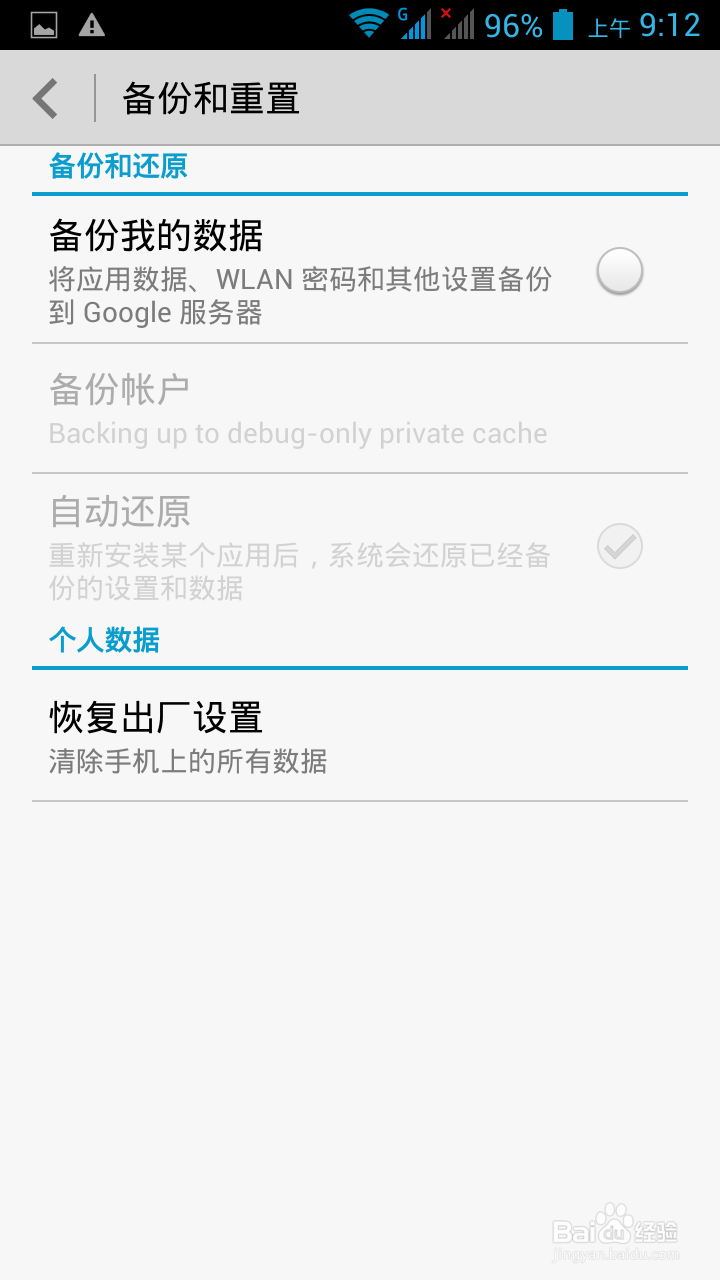Tap the empty radio circle for backing up data
The image size is (720, 1280).
[x=620, y=270]
